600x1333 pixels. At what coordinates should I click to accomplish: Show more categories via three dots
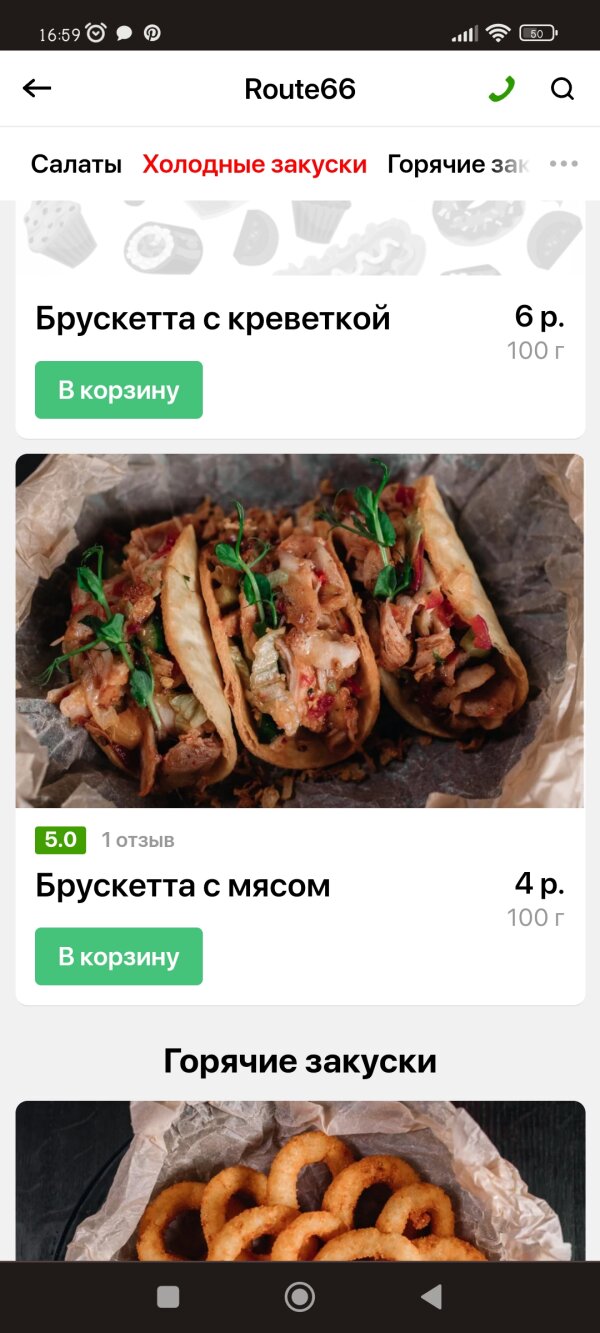click(x=563, y=164)
